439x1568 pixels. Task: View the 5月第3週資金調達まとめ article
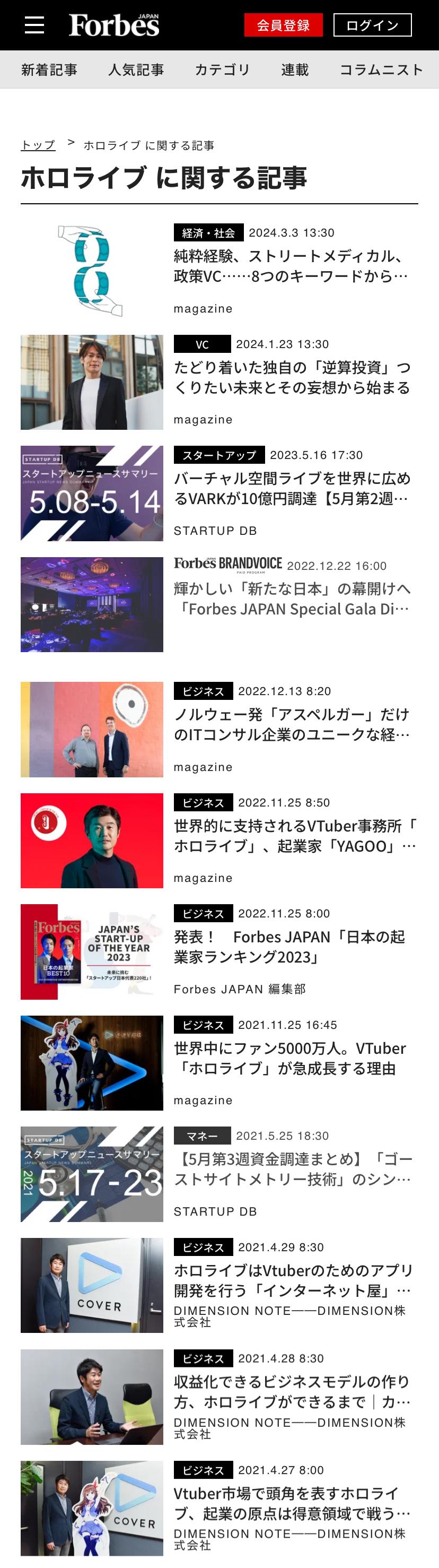[292, 1168]
